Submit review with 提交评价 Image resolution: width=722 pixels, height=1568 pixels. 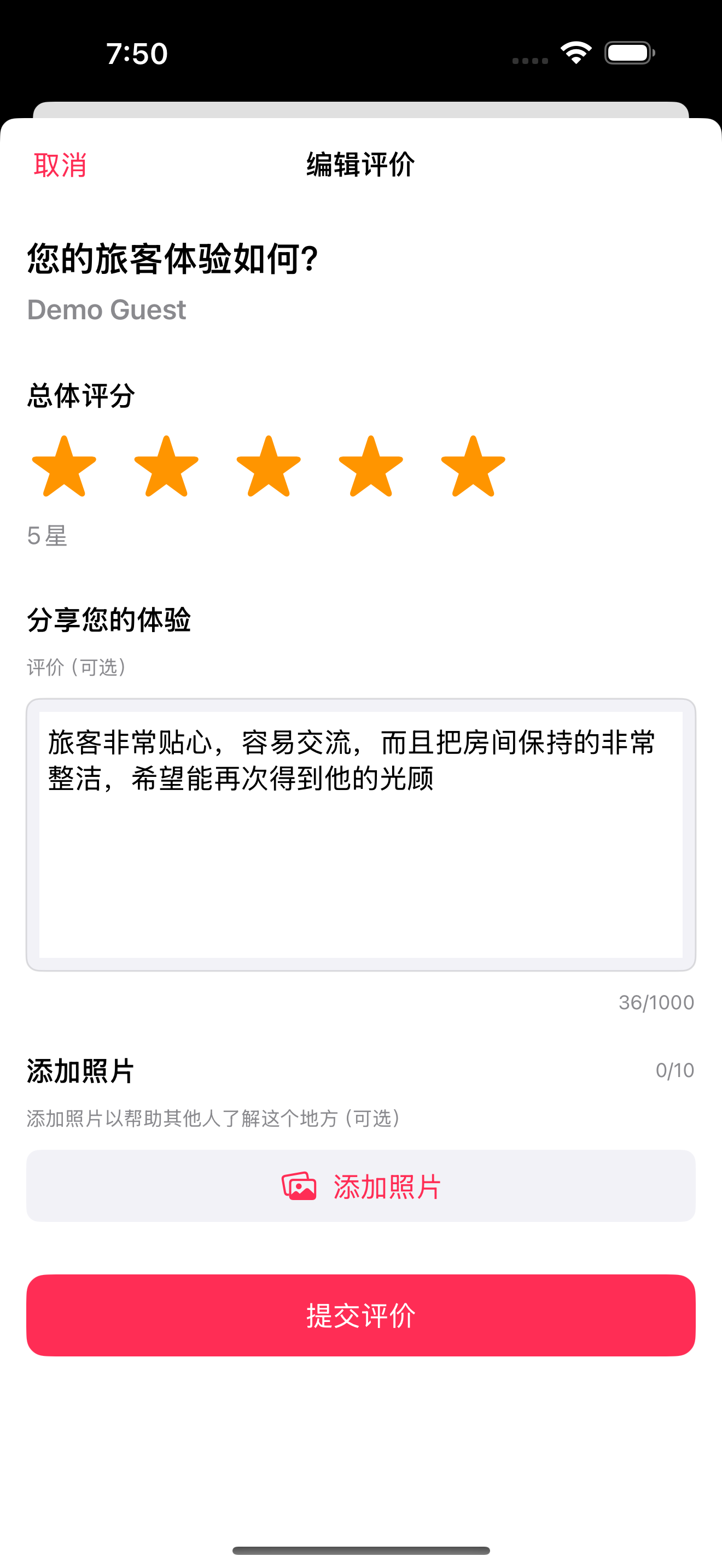[360, 1315]
